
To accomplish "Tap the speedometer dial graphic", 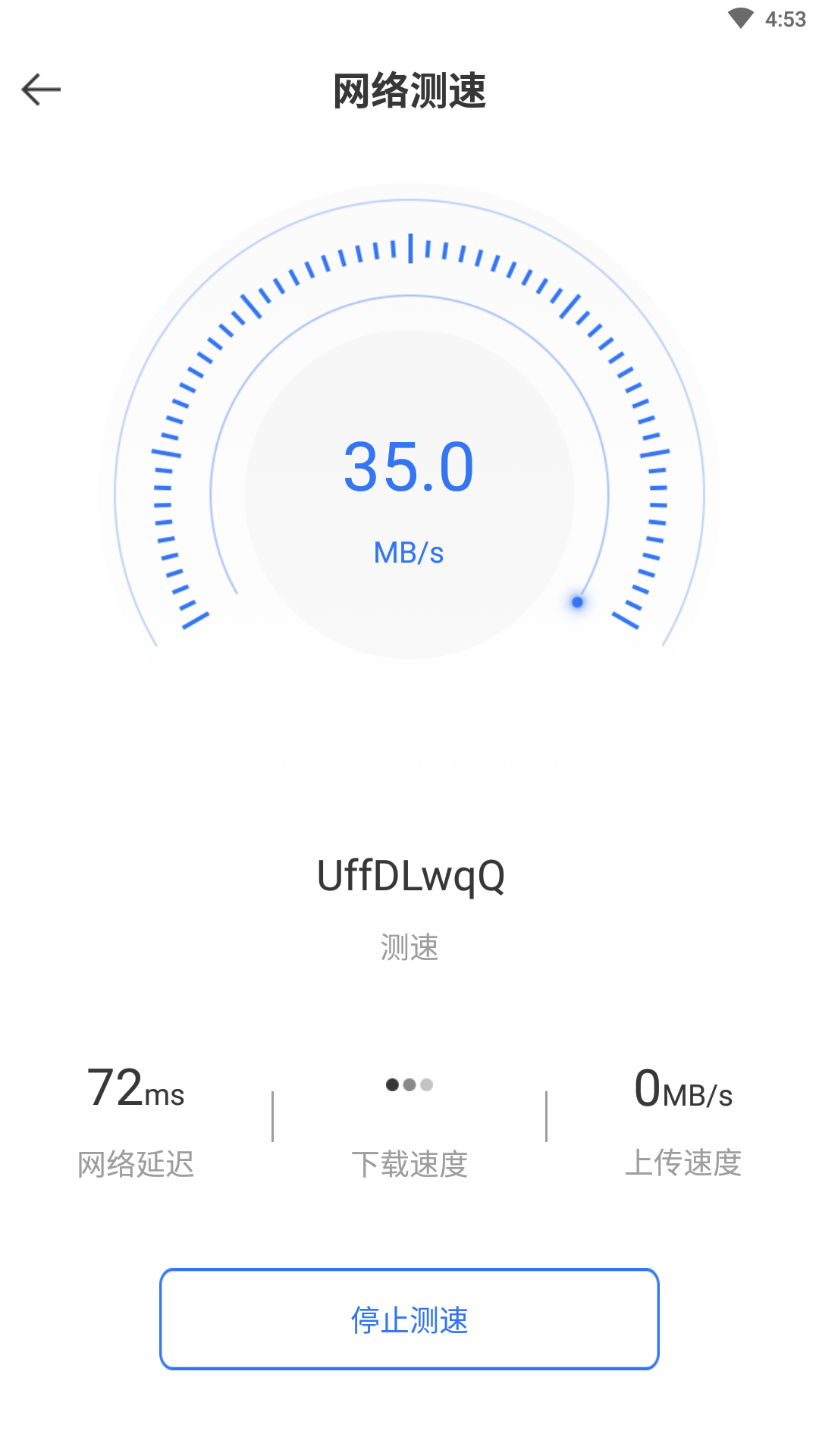I will 409,425.
